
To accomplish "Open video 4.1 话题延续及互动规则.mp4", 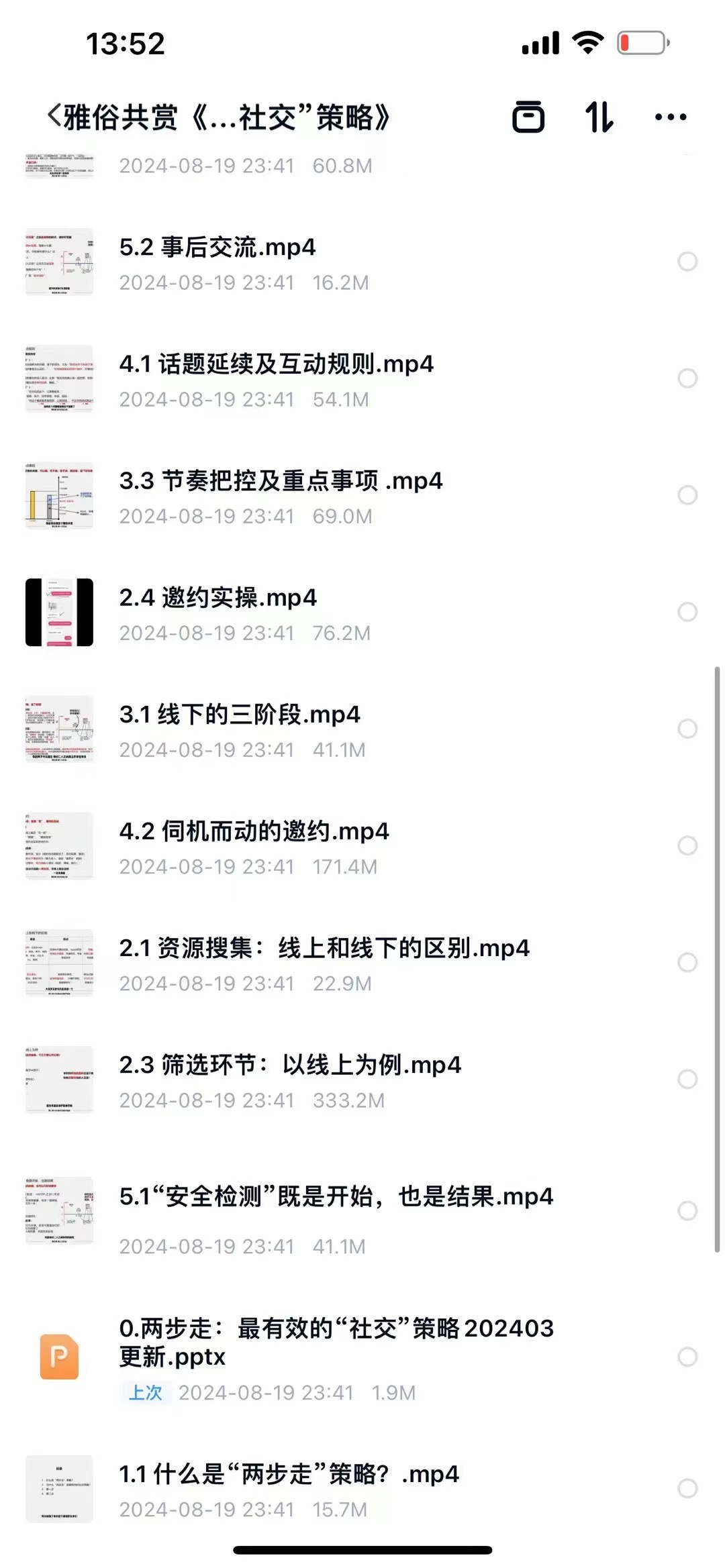I will (x=276, y=365).
